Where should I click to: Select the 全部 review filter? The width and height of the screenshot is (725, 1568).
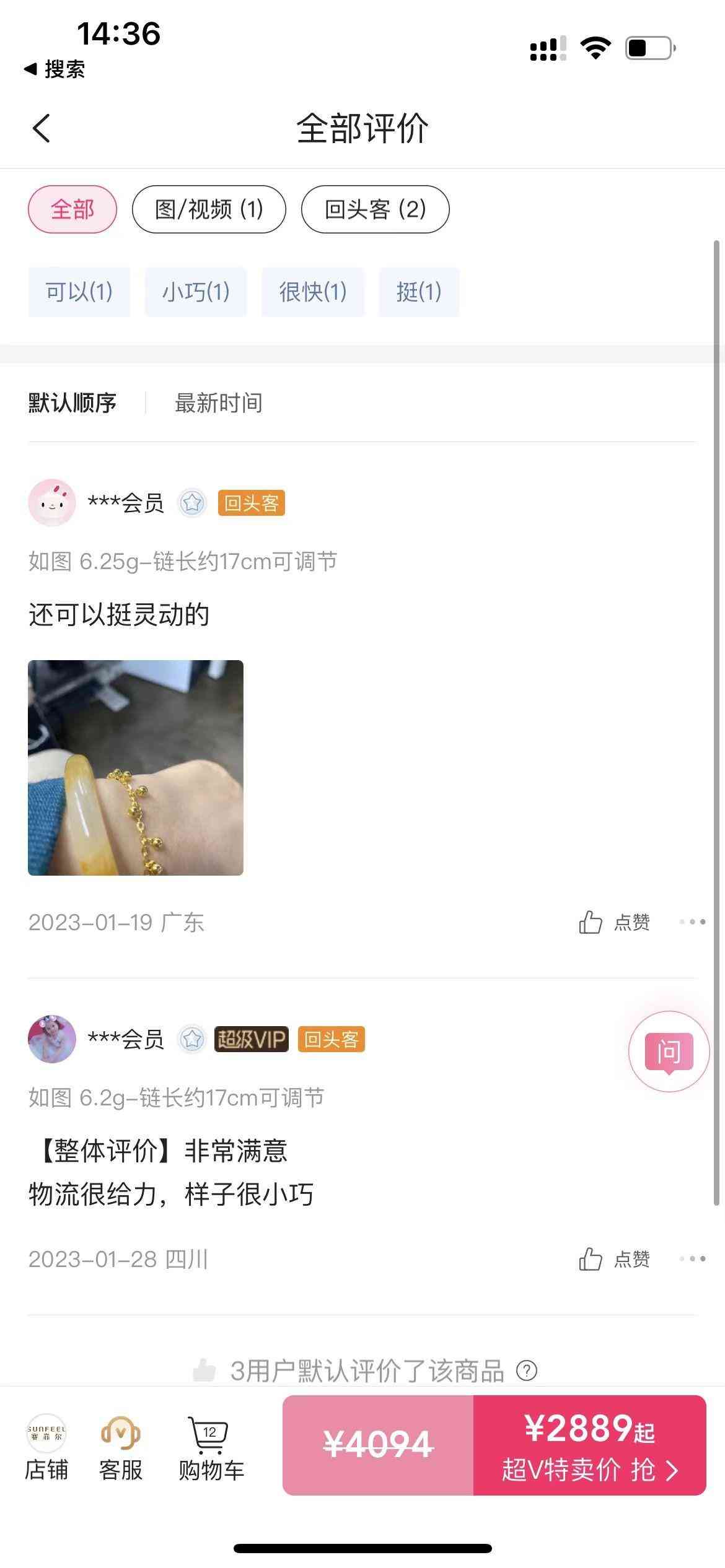(72, 209)
